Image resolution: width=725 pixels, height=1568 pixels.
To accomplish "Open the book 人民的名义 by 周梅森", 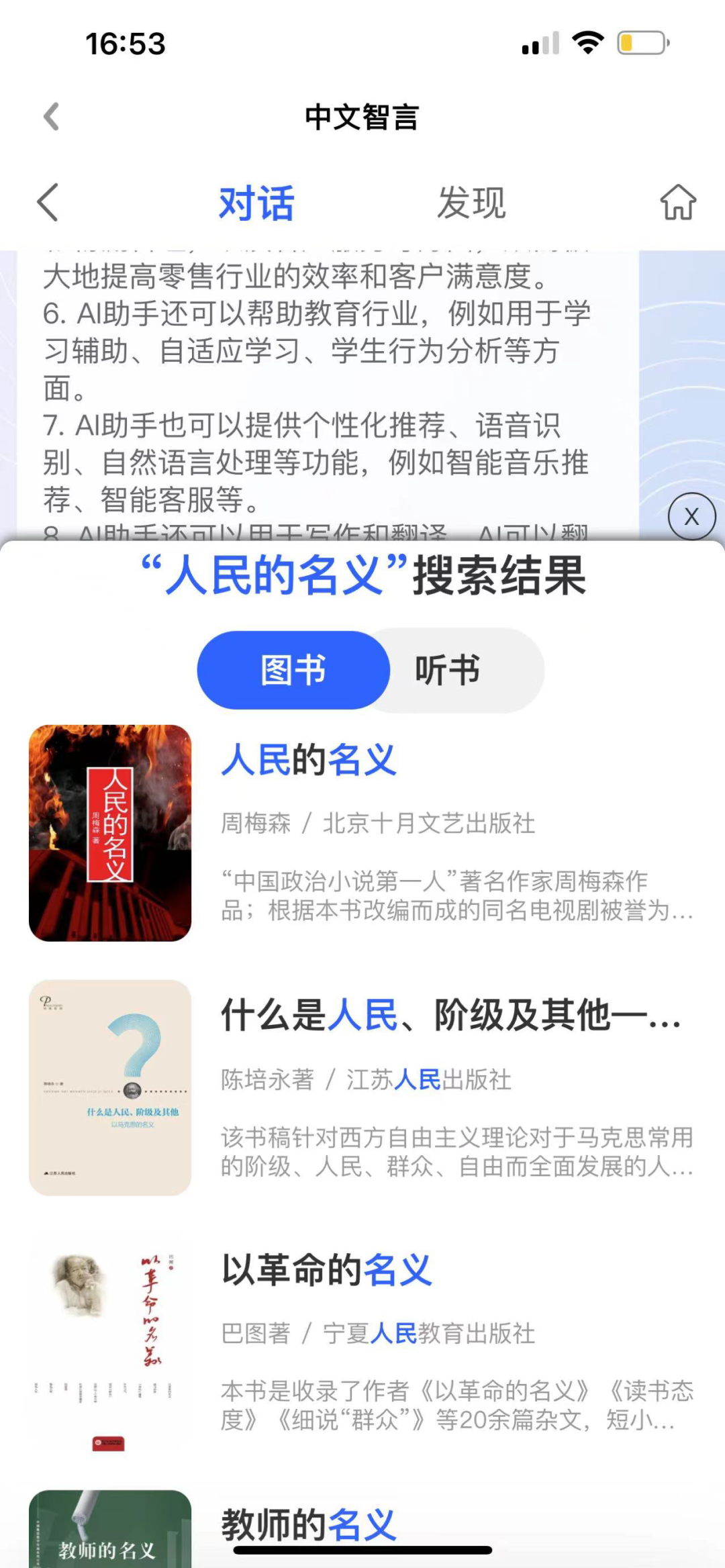I will (x=309, y=761).
